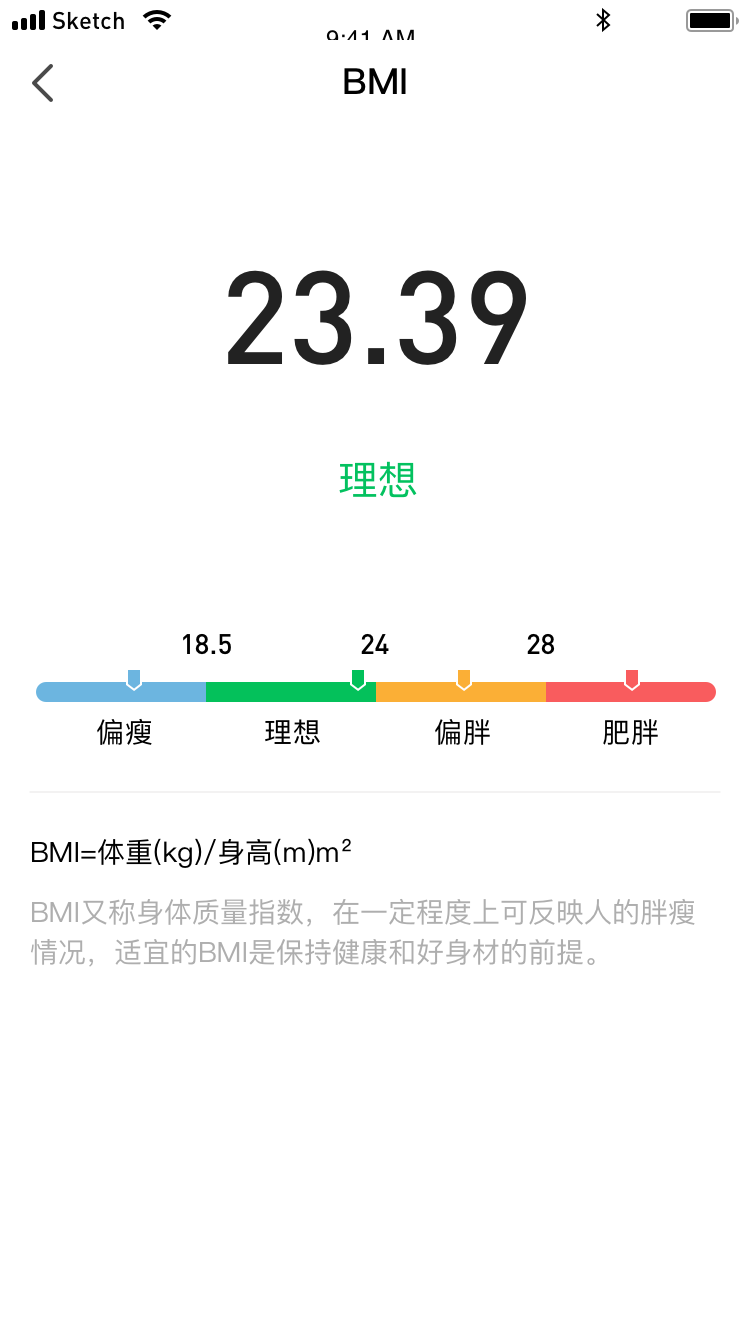
Task: Select the 肥胖 category label
Action: (631, 733)
